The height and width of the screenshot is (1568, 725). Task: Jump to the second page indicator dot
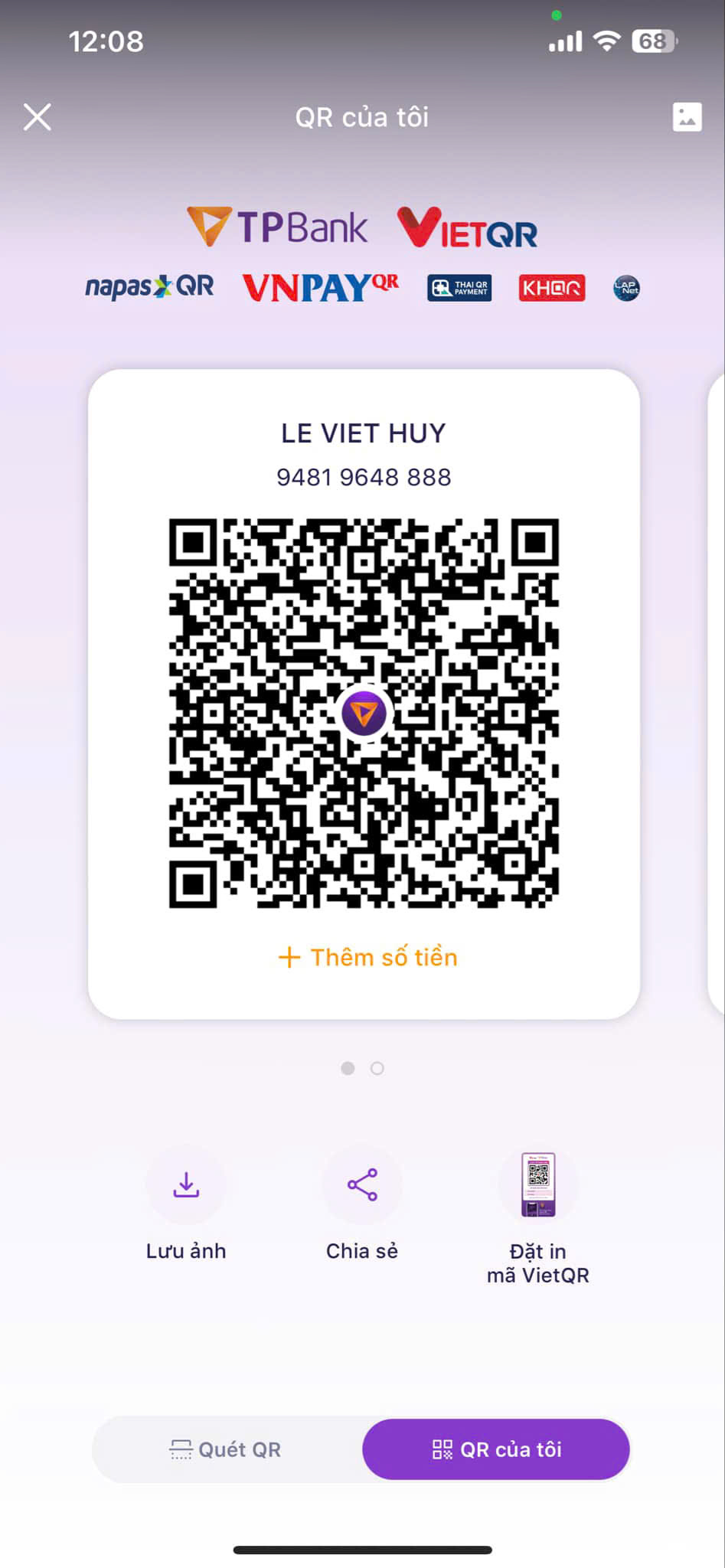pyautogui.click(x=377, y=1068)
